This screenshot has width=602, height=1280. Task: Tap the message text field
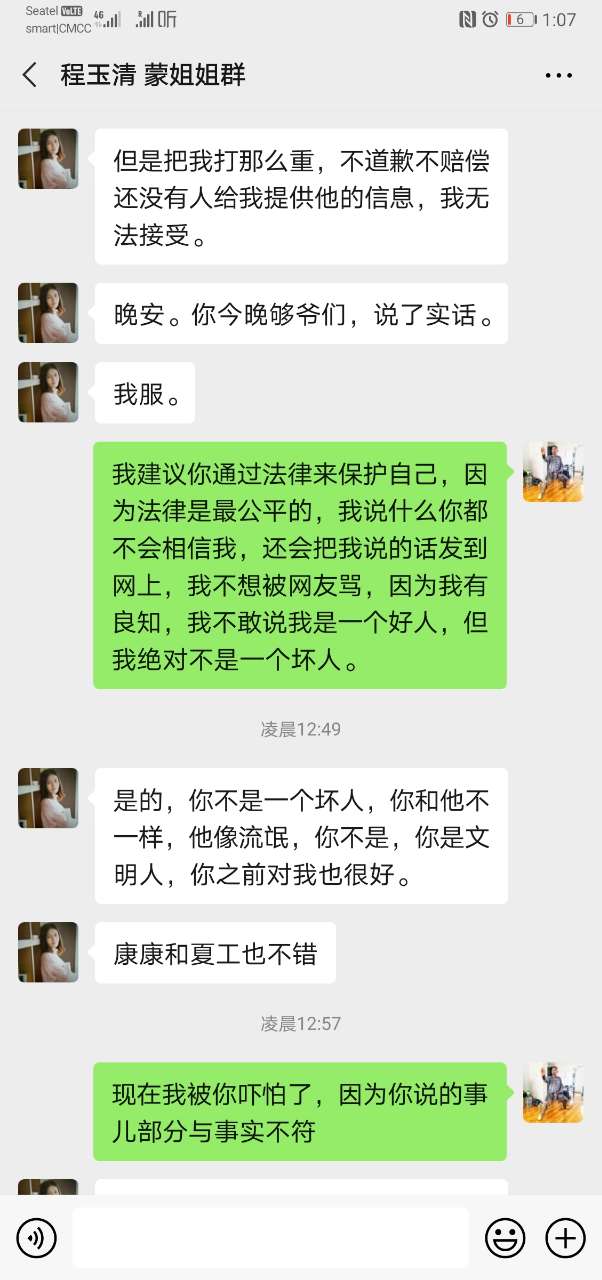(x=270, y=1238)
